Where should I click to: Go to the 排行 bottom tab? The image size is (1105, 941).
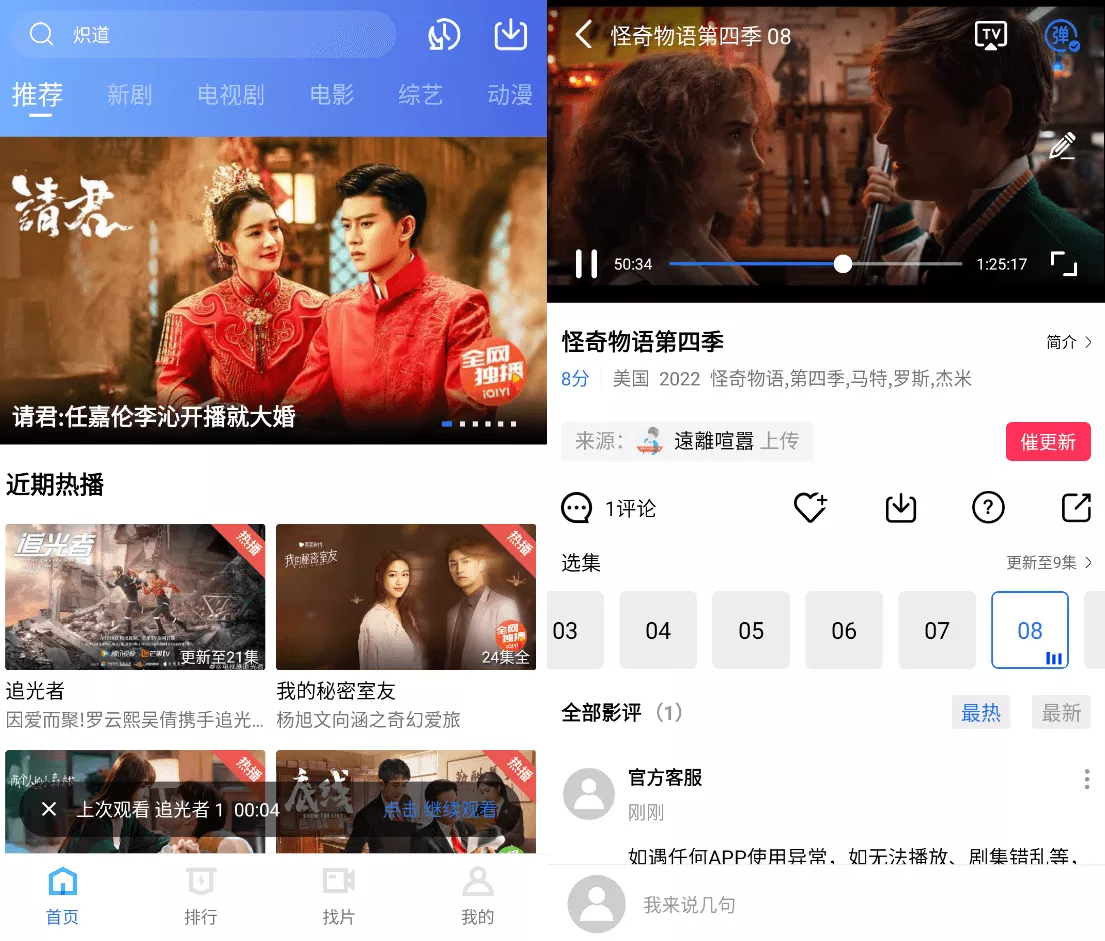point(200,896)
